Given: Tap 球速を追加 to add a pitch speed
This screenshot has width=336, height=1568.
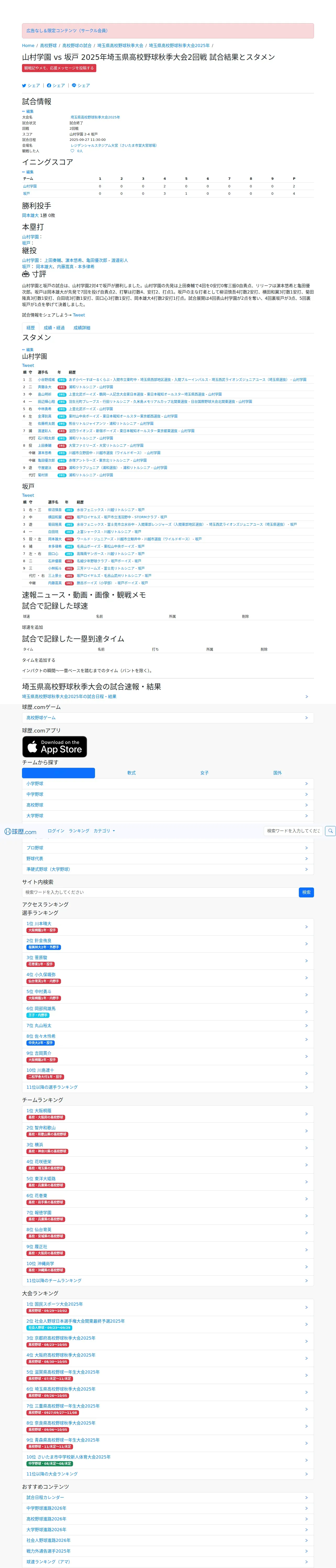Looking at the screenshot, I should pos(33,627).
